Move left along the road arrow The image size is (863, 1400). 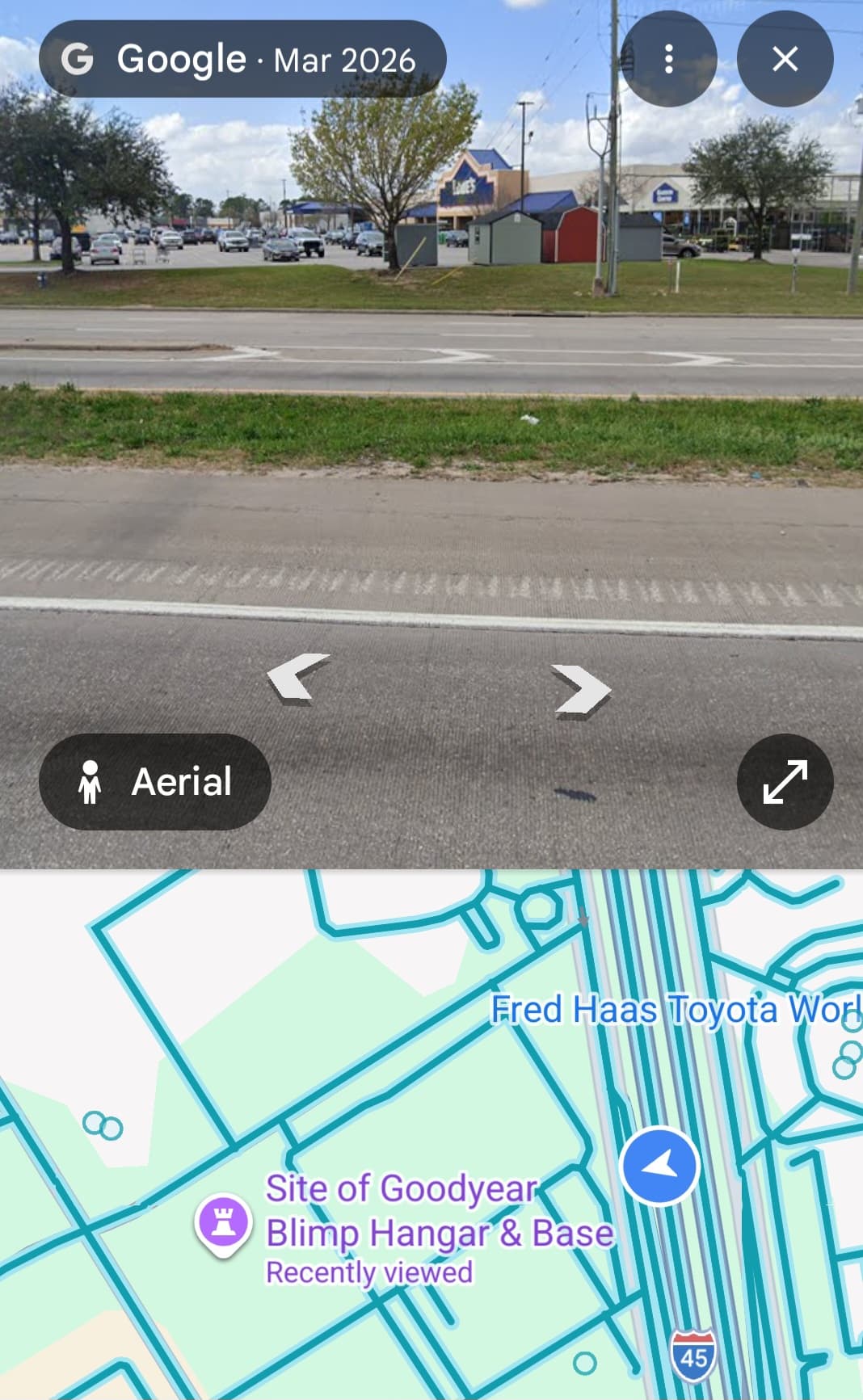[297, 677]
